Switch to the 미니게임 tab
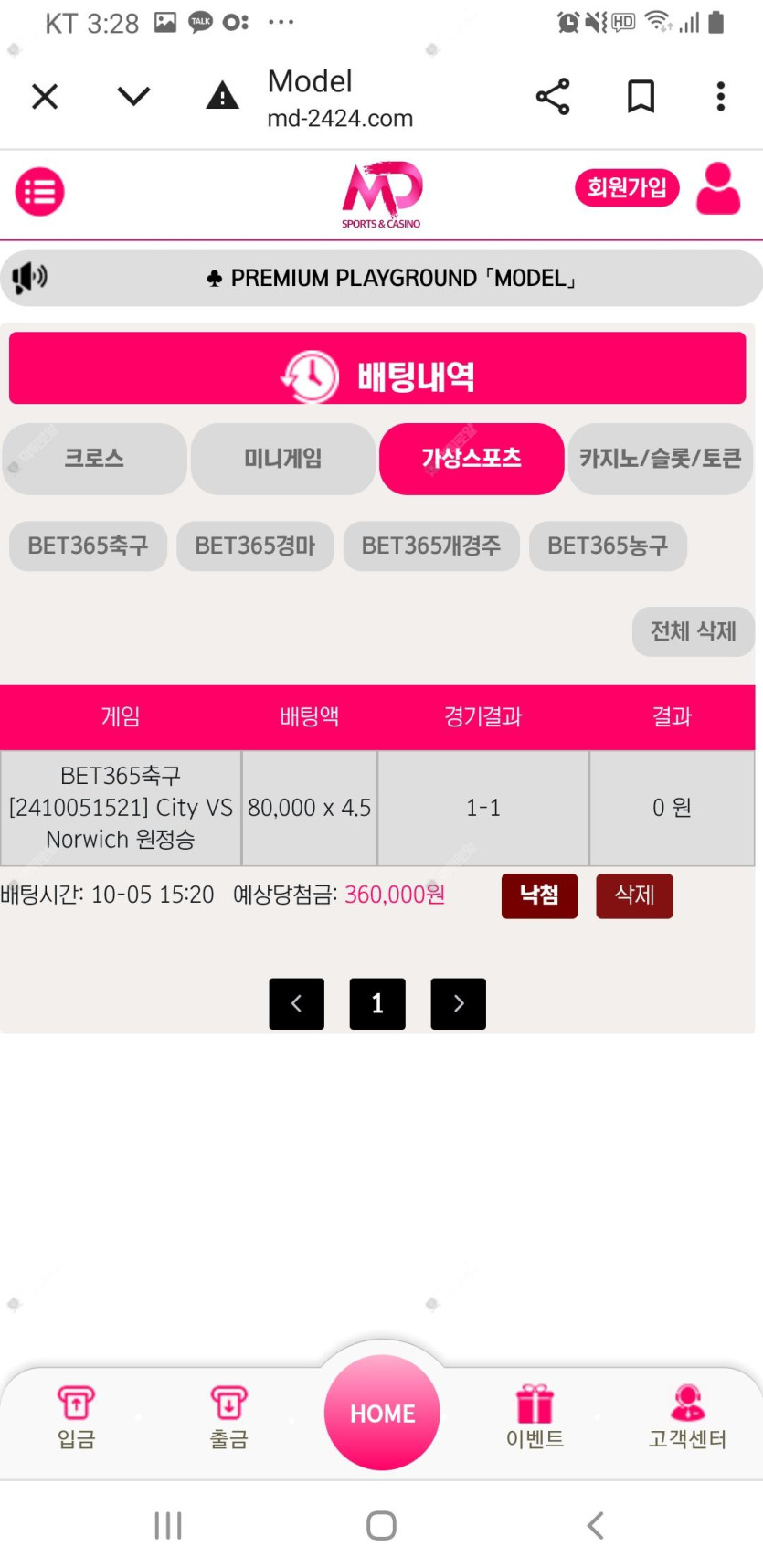This screenshot has height=1568, width=763. [x=283, y=459]
